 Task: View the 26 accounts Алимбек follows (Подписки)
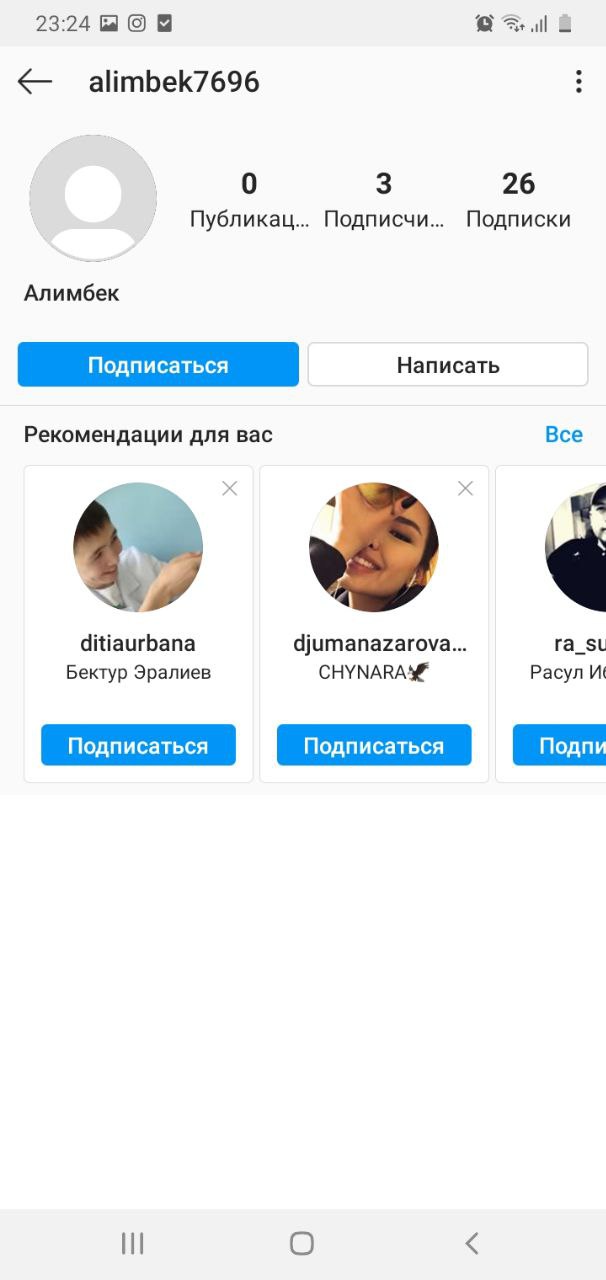pyautogui.click(x=518, y=200)
